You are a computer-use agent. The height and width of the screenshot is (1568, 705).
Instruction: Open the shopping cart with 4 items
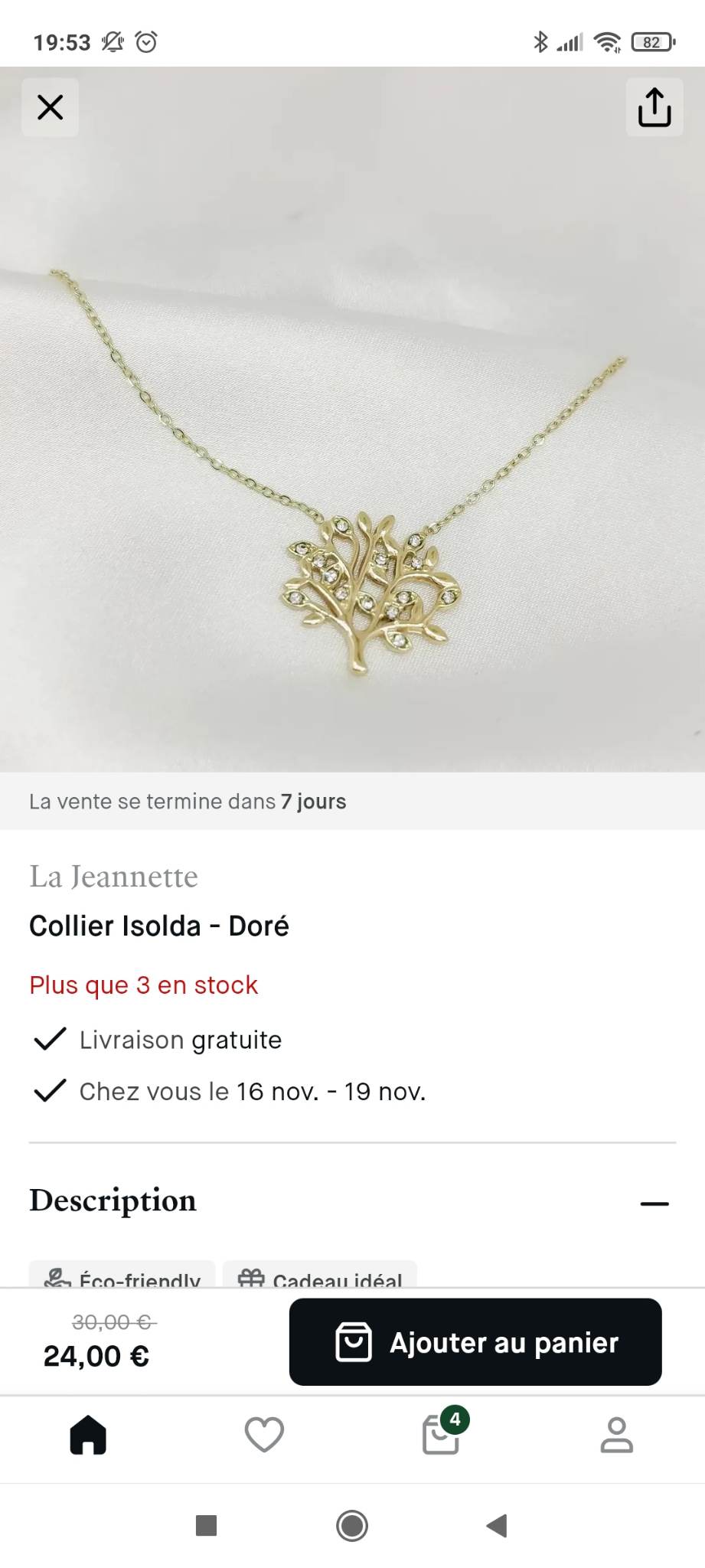click(x=442, y=1434)
